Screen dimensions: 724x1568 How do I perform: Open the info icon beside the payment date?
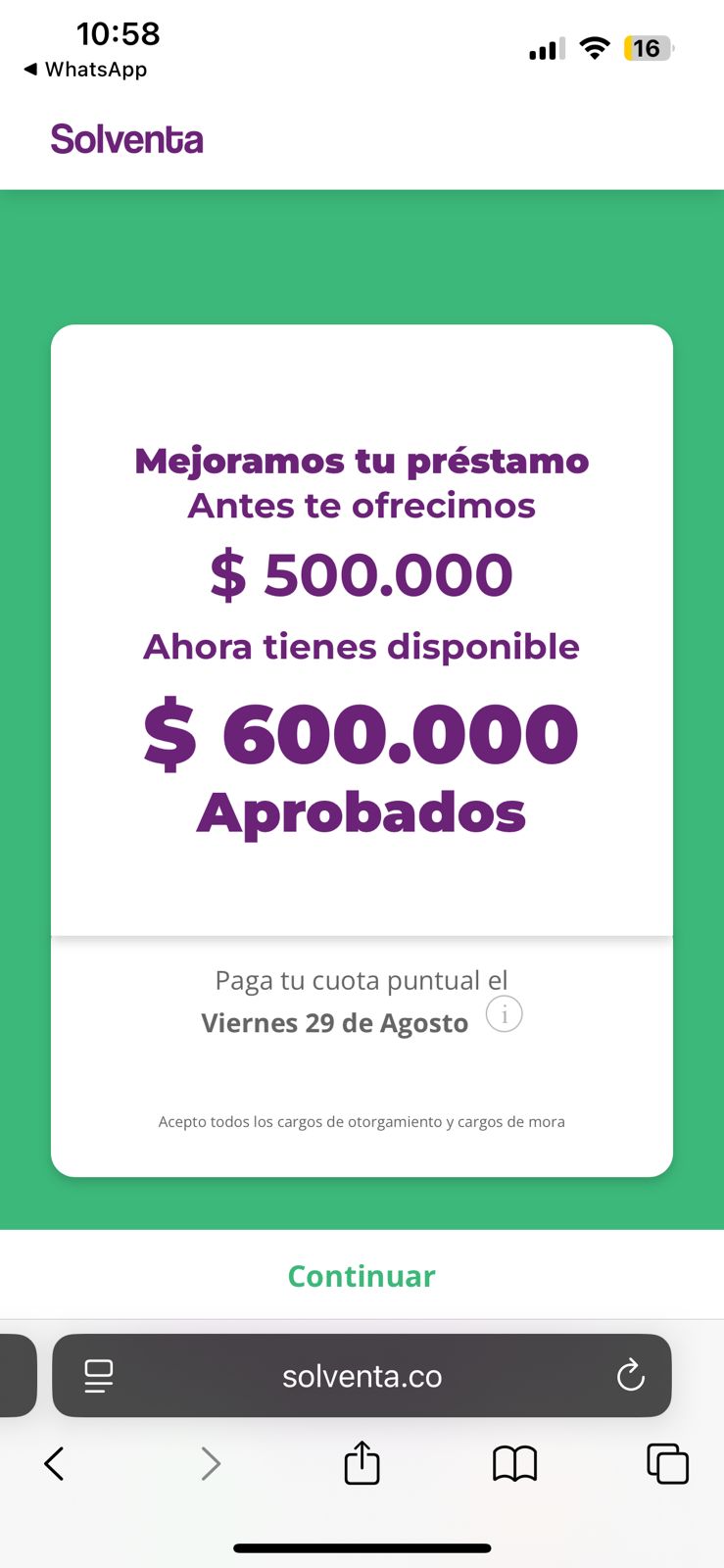click(x=505, y=1014)
